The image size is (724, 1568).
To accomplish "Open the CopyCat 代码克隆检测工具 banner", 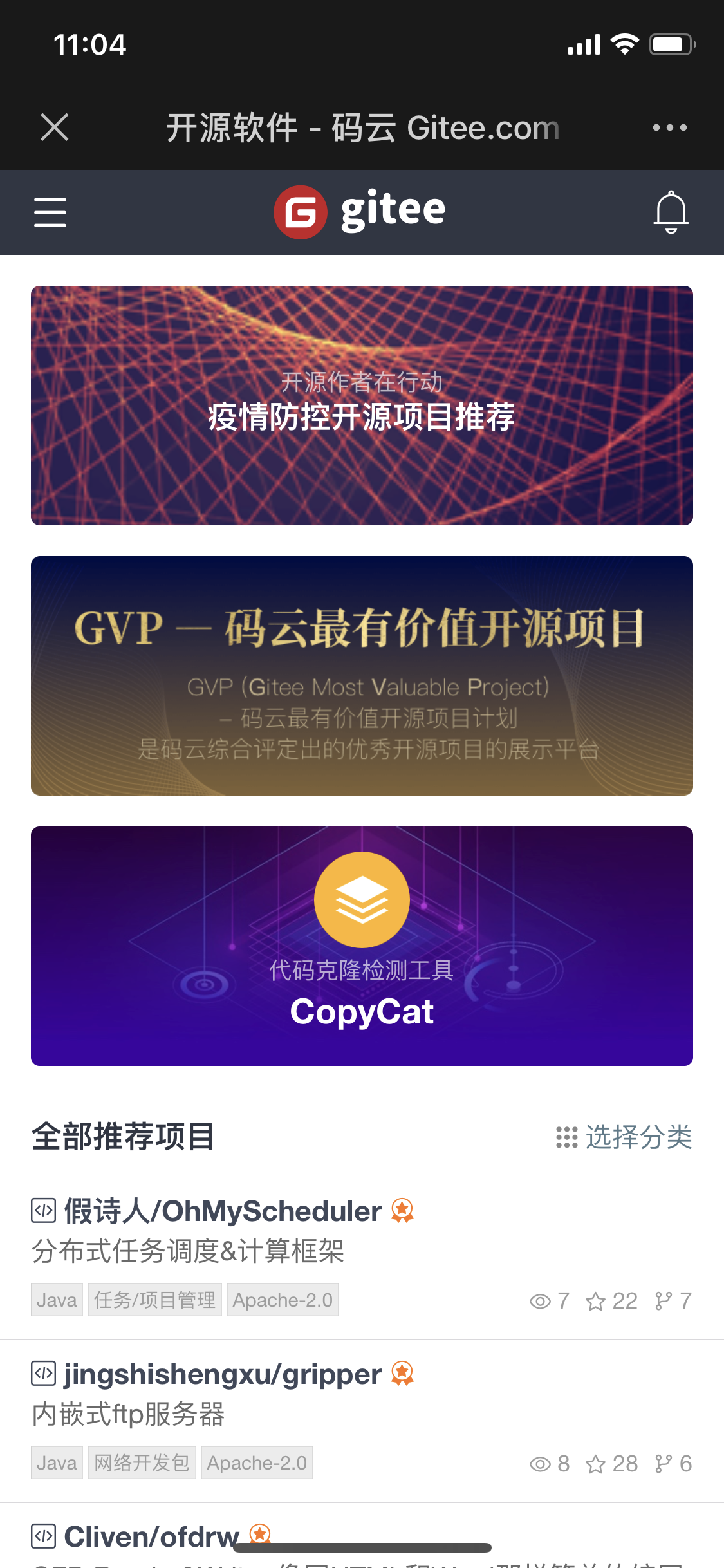I will (x=362, y=946).
